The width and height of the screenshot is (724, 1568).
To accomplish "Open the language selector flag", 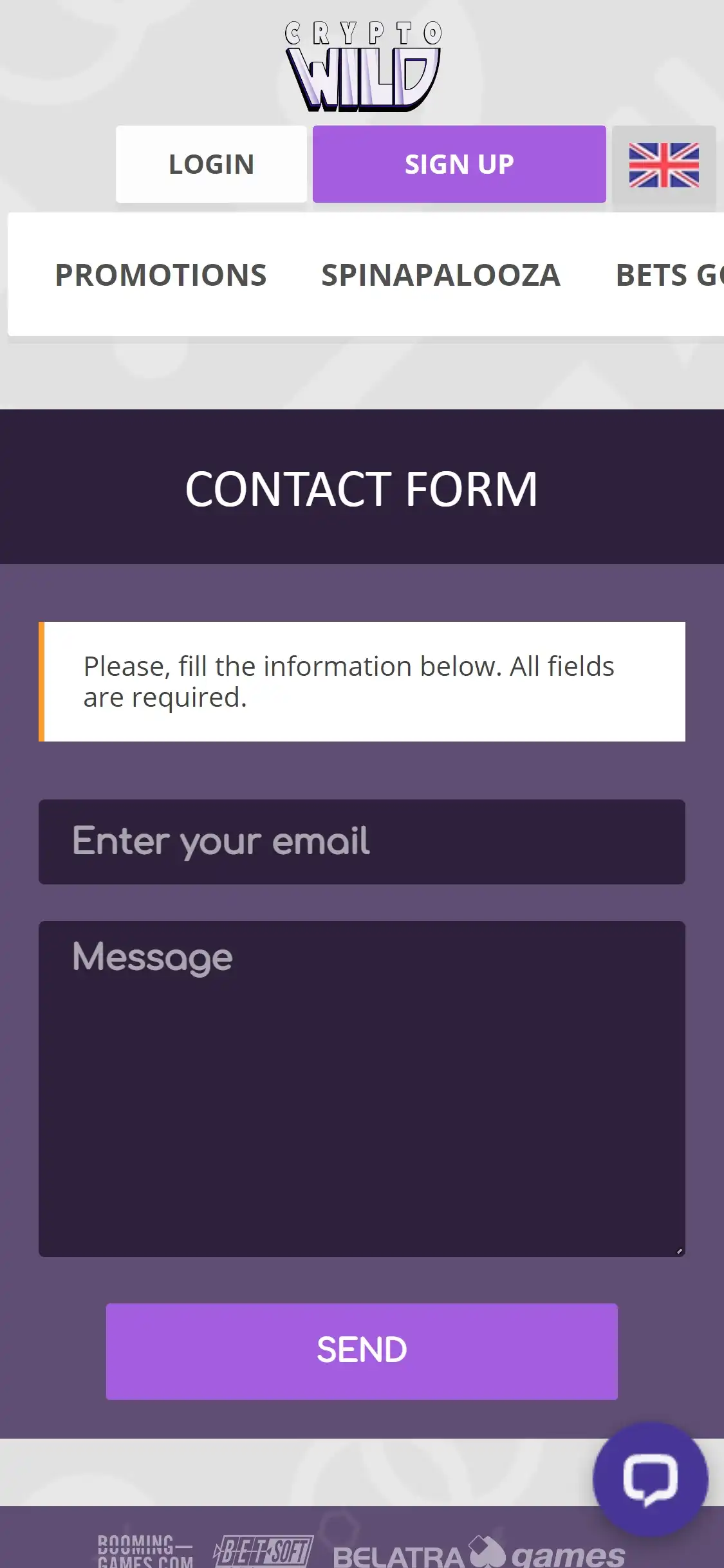I will (x=664, y=165).
